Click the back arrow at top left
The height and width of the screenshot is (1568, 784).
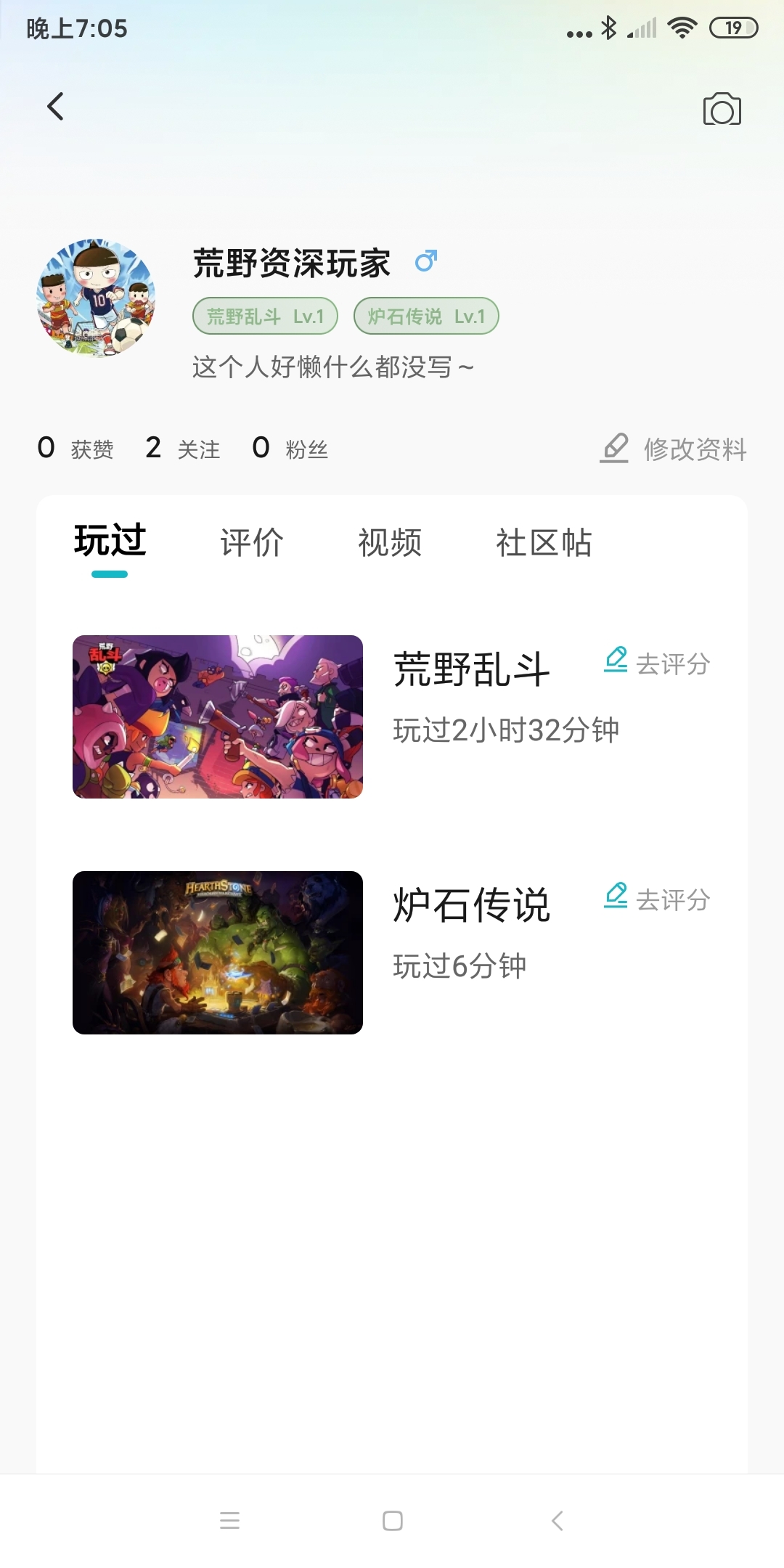pos(54,106)
